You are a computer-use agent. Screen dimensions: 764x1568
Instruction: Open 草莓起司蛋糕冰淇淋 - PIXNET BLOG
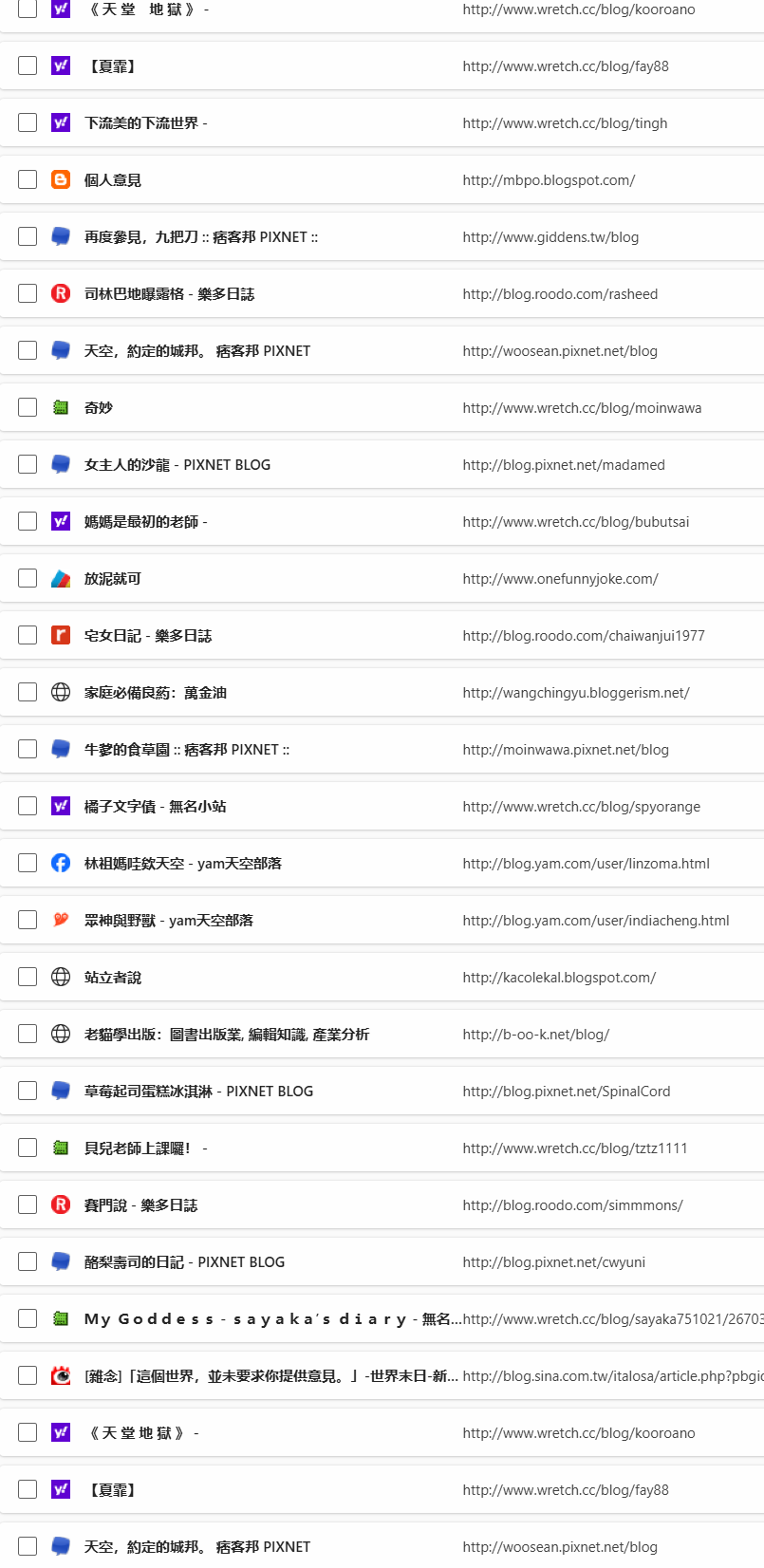(x=198, y=1092)
